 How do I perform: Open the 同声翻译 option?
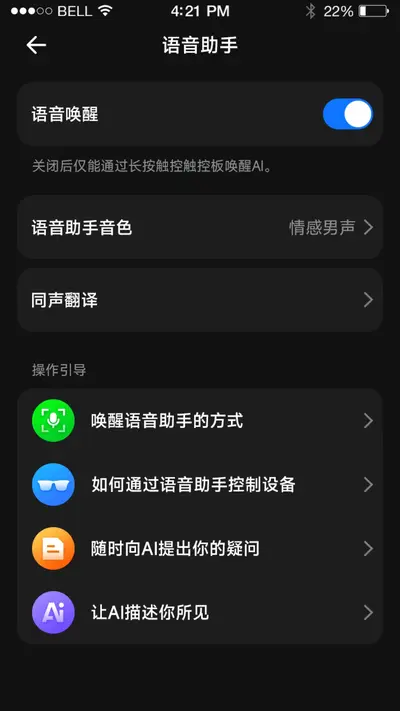pos(200,300)
